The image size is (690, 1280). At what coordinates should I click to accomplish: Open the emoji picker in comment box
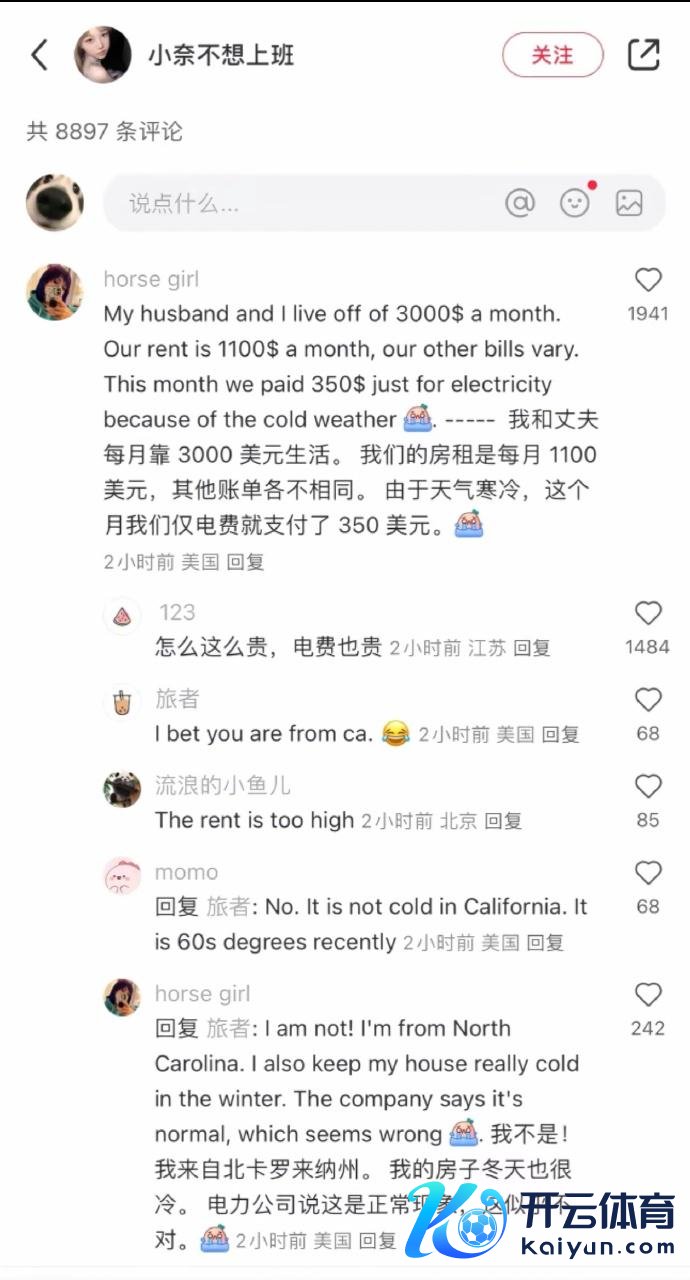point(575,203)
